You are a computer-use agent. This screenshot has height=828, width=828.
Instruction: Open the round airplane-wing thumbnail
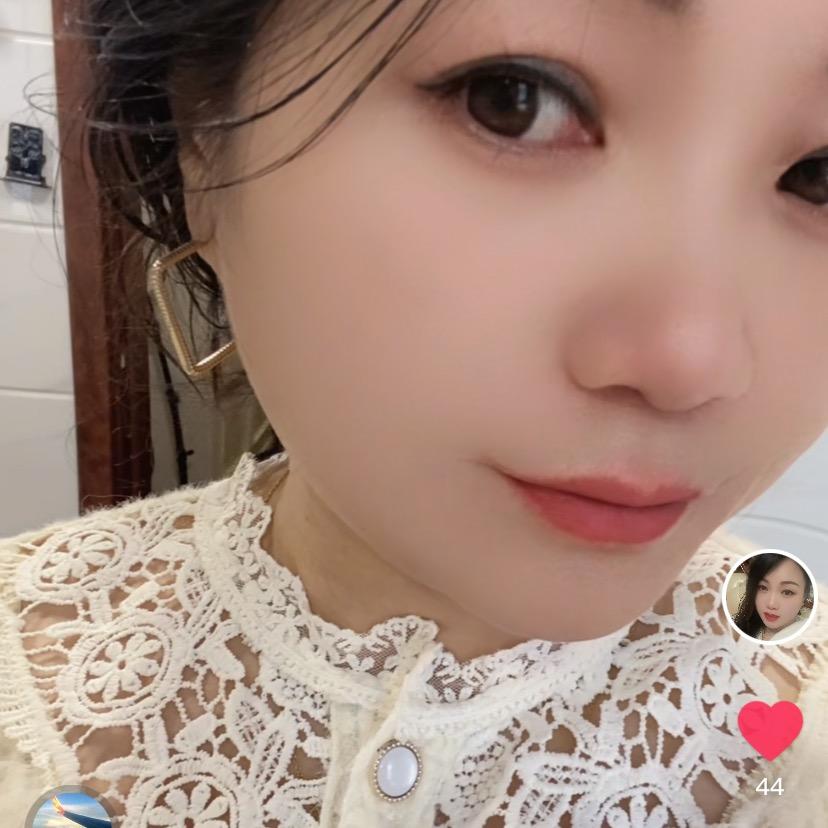coord(69,812)
